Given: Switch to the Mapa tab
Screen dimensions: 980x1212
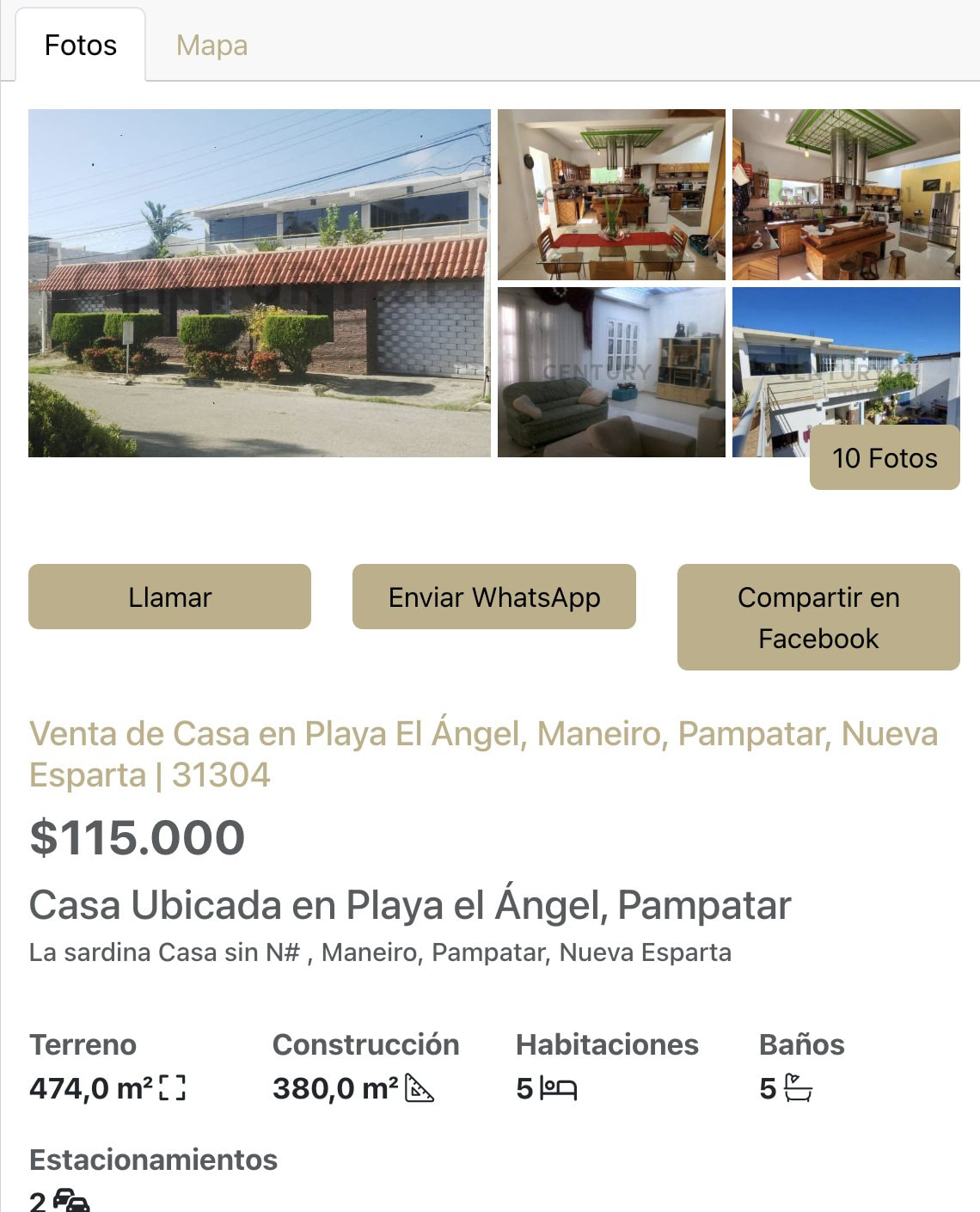Looking at the screenshot, I should [x=211, y=46].
